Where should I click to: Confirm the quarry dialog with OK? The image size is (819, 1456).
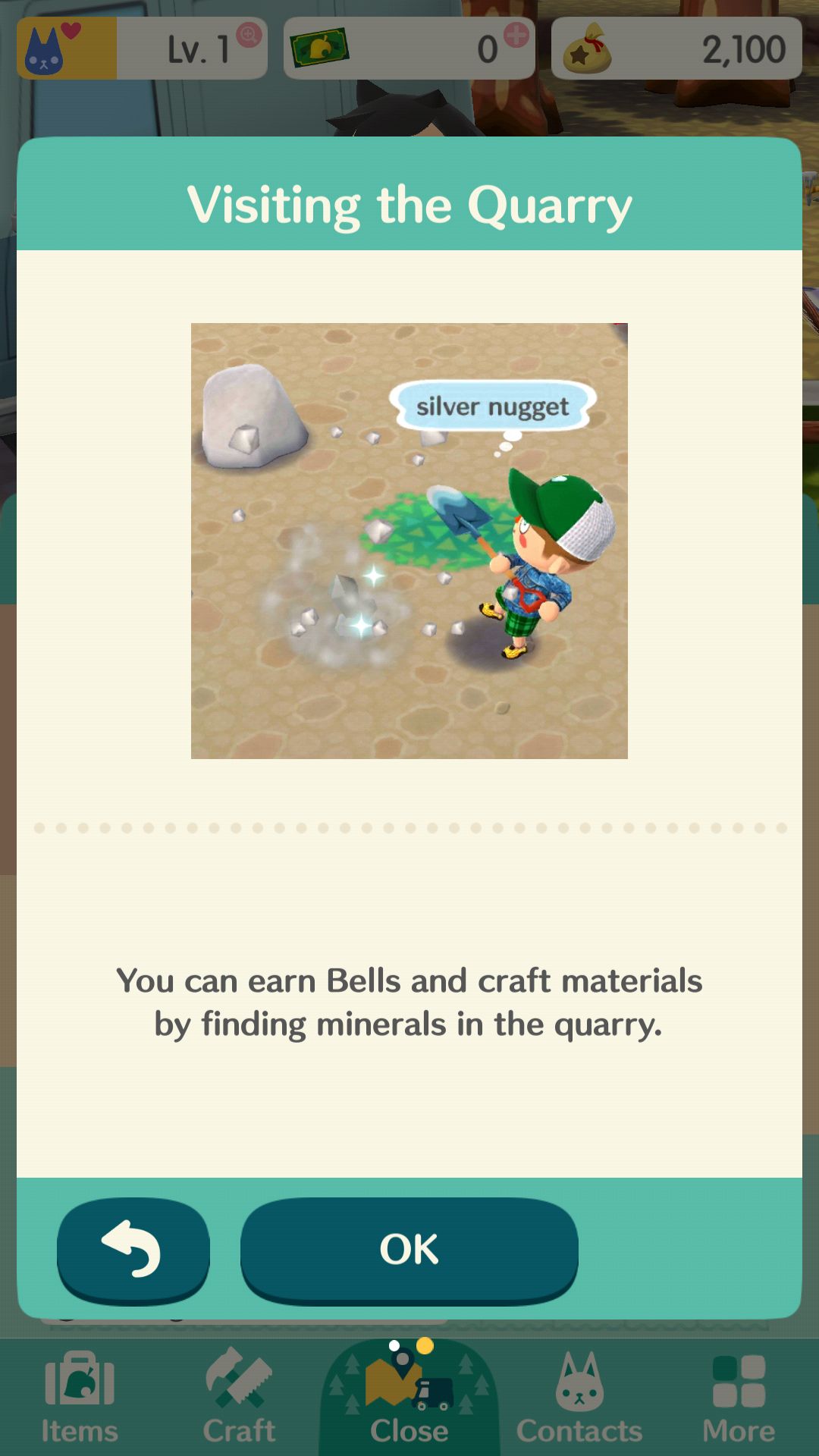pos(409,1249)
